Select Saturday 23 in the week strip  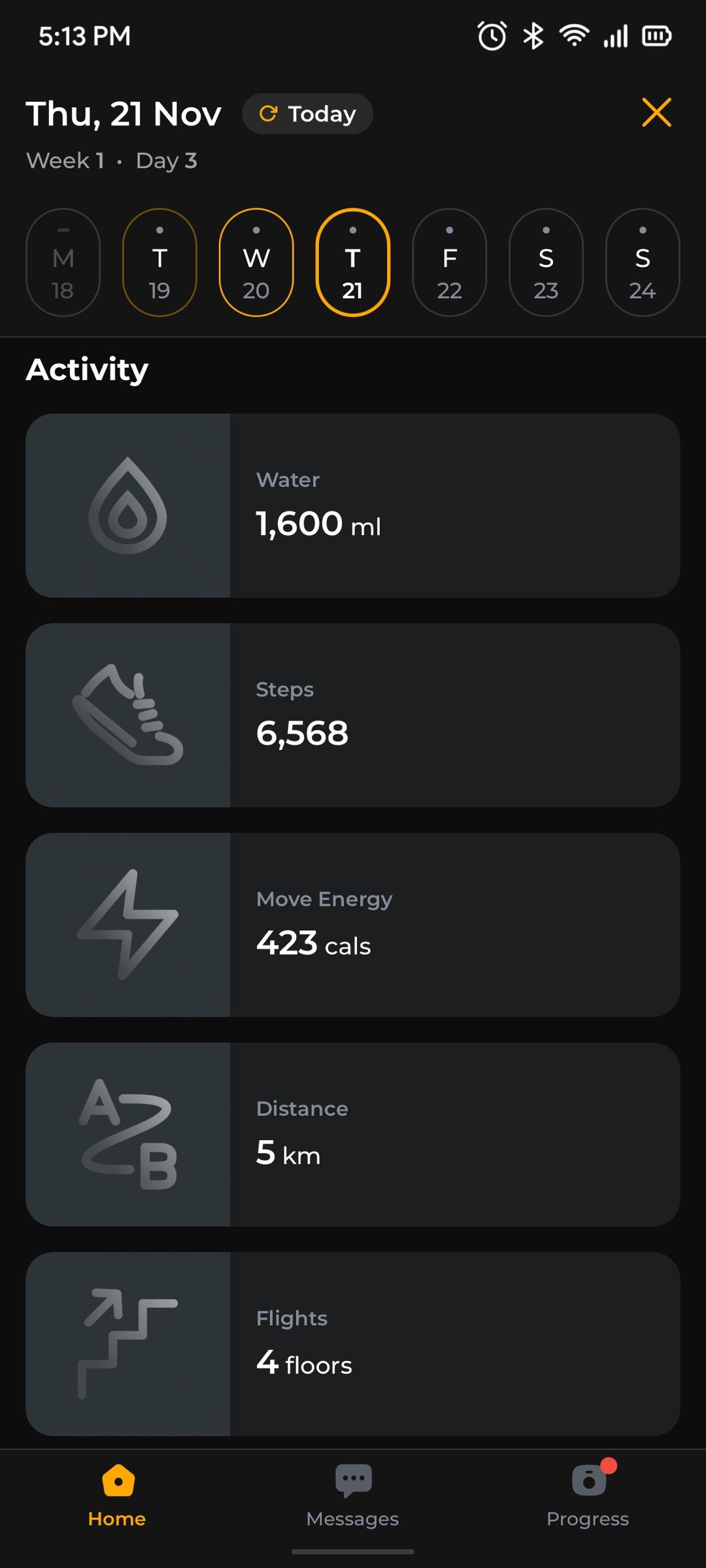pos(546,263)
